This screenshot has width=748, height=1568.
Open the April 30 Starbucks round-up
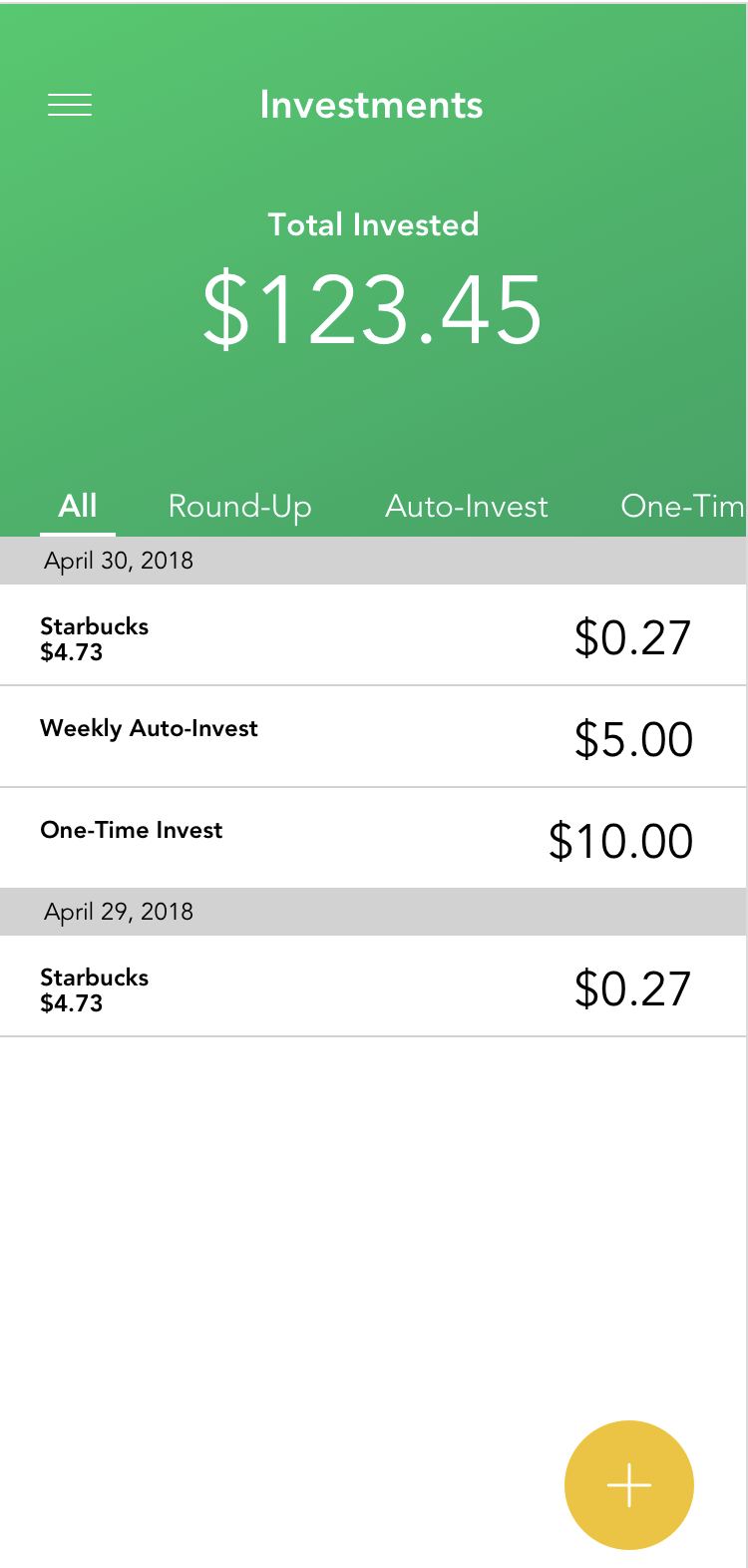(373, 636)
